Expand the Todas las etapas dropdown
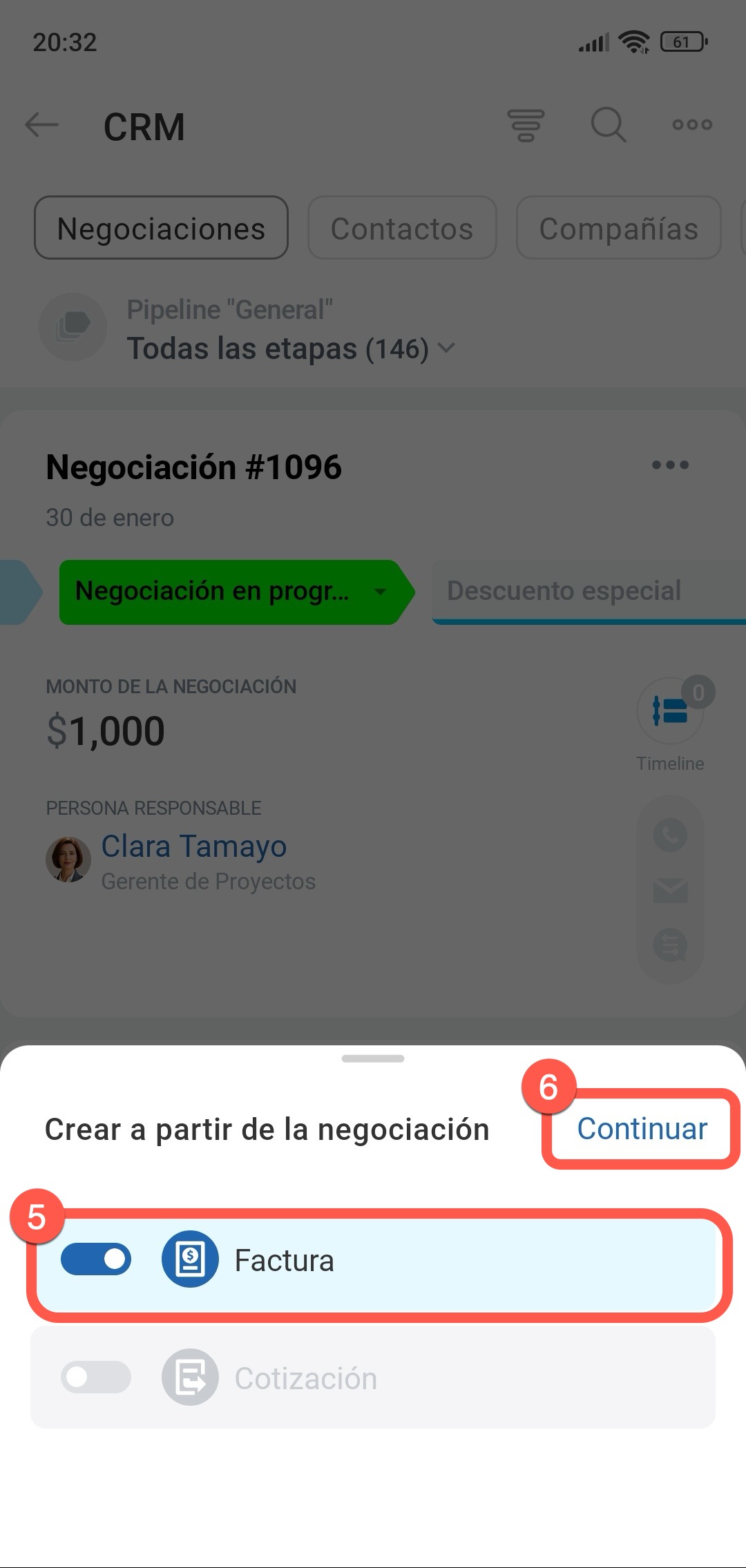The width and height of the screenshot is (746, 1568). [x=290, y=349]
